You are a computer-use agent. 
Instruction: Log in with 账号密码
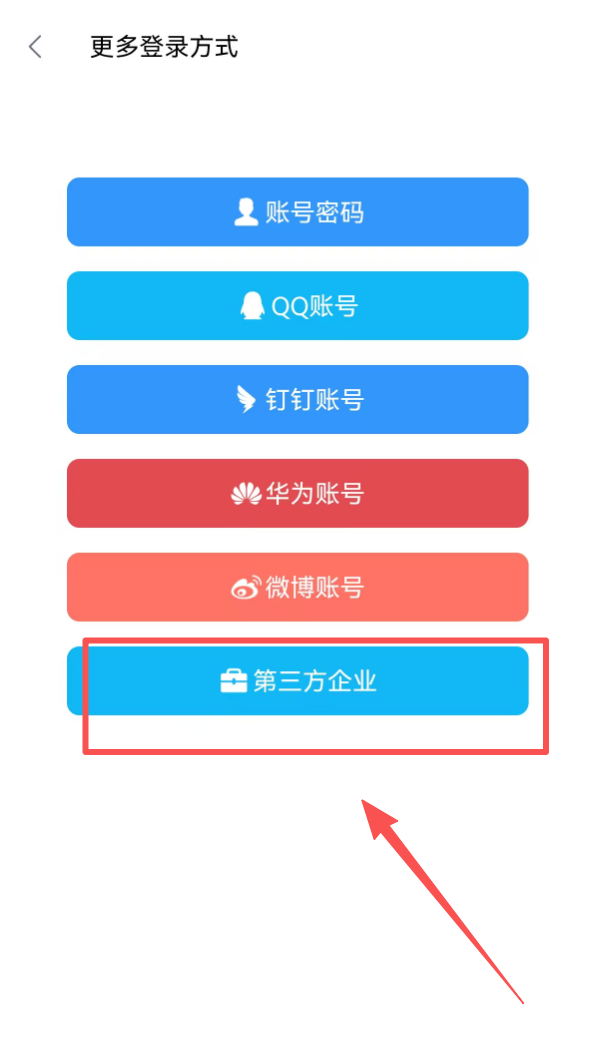click(x=297, y=212)
